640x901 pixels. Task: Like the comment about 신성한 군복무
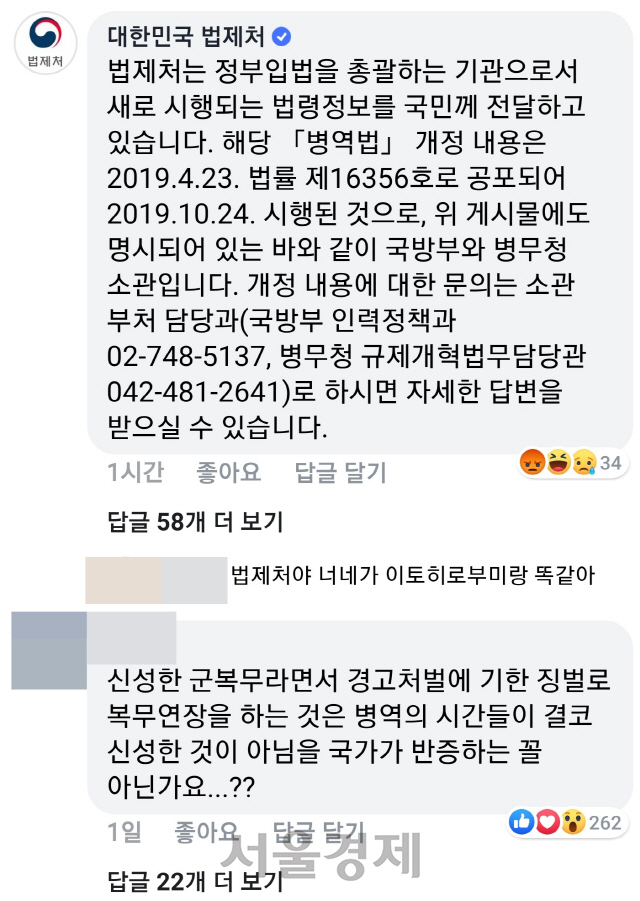point(206,830)
